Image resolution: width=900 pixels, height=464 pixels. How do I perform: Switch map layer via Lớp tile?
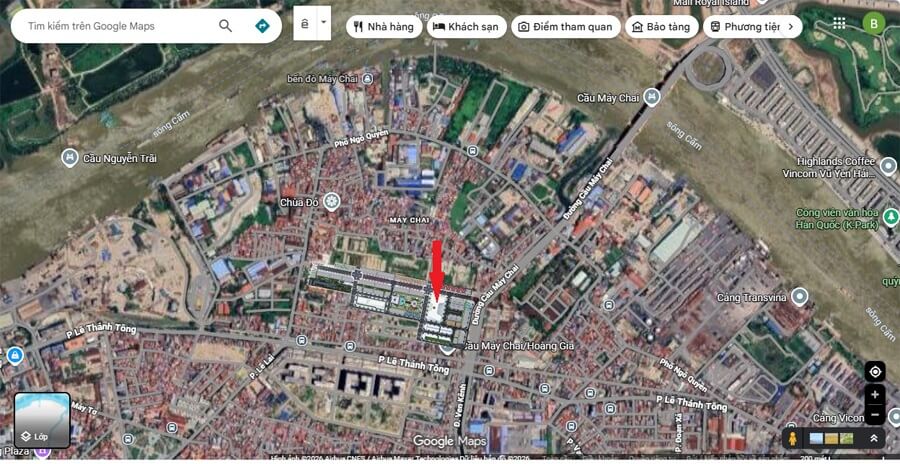42,420
